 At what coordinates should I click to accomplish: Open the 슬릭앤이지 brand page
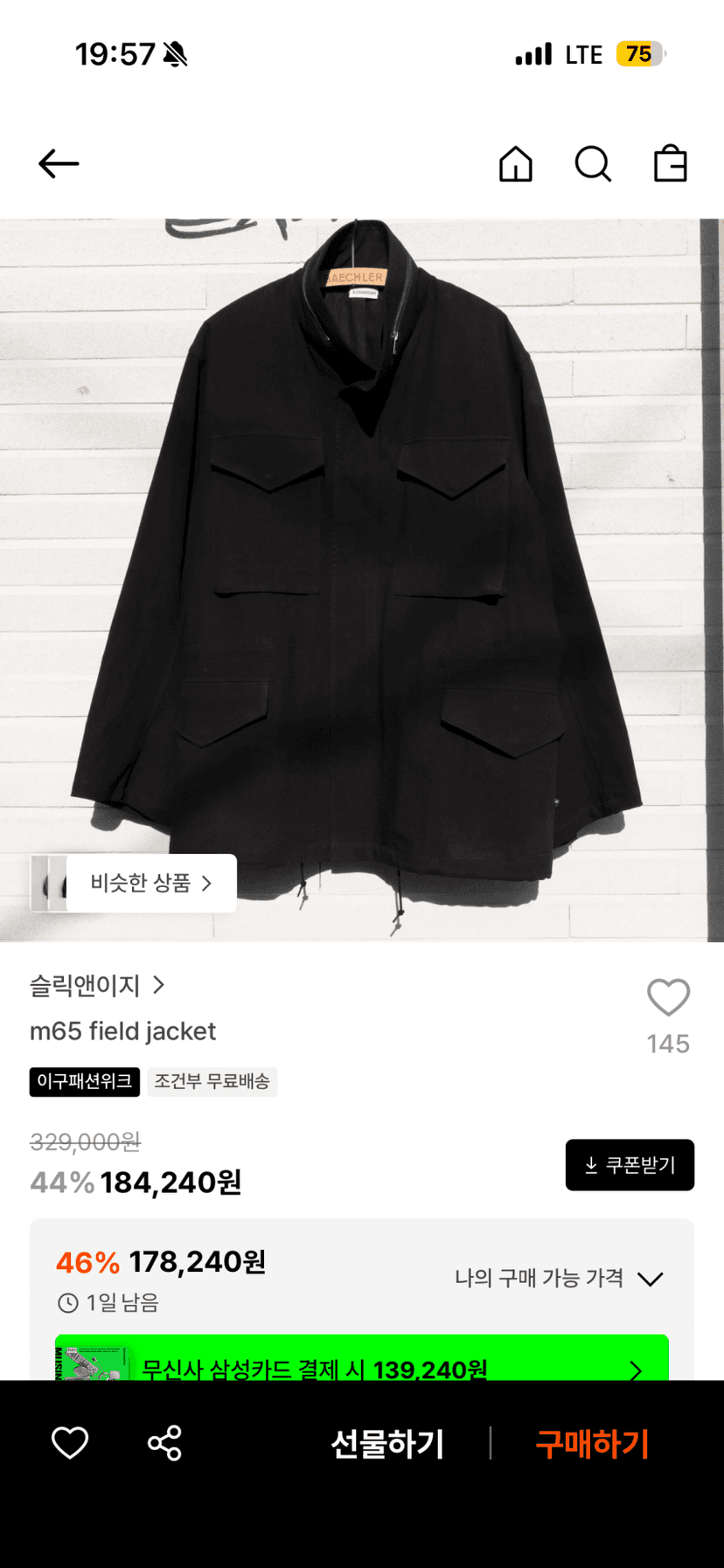click(x=97, y=986)
